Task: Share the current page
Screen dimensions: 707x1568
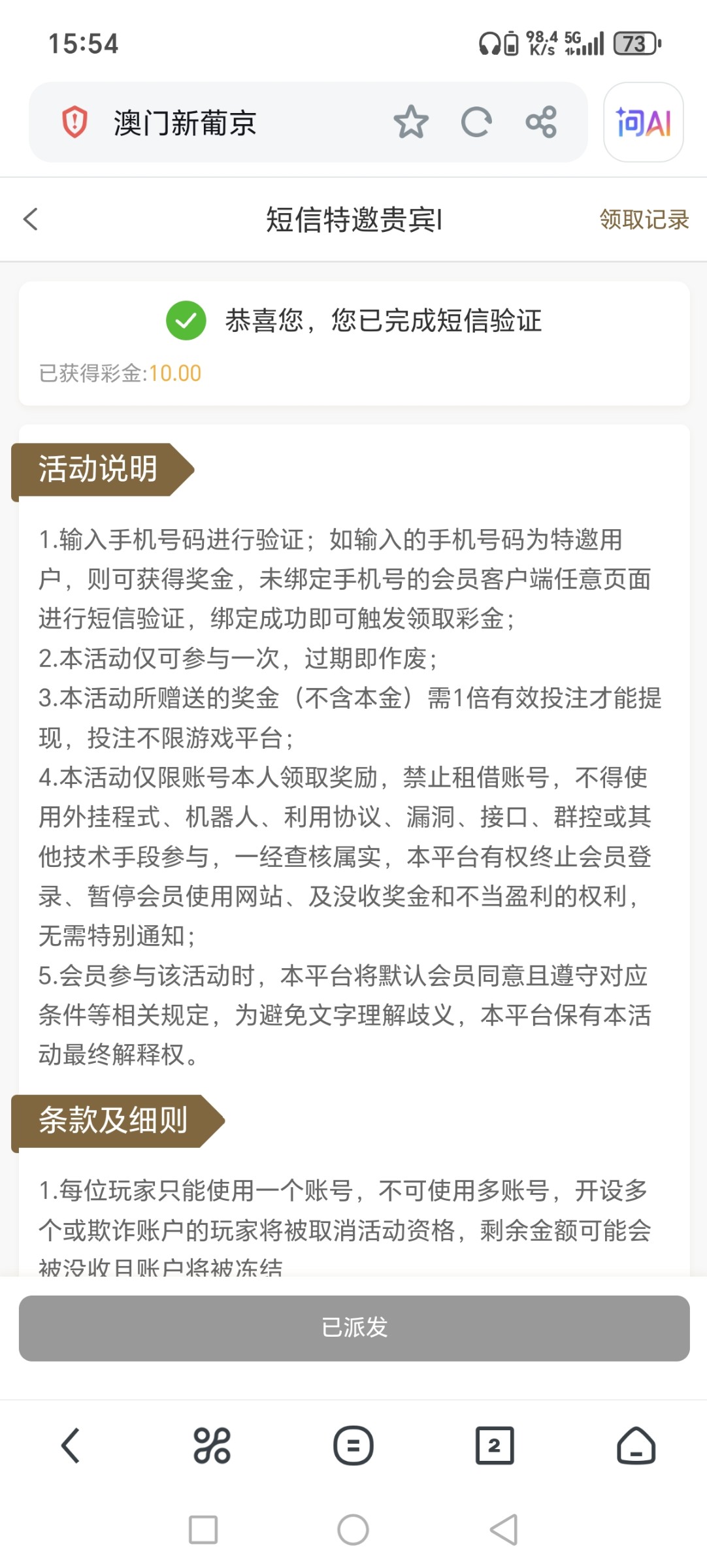Action: pyautogui.click(x=542, y=123)
